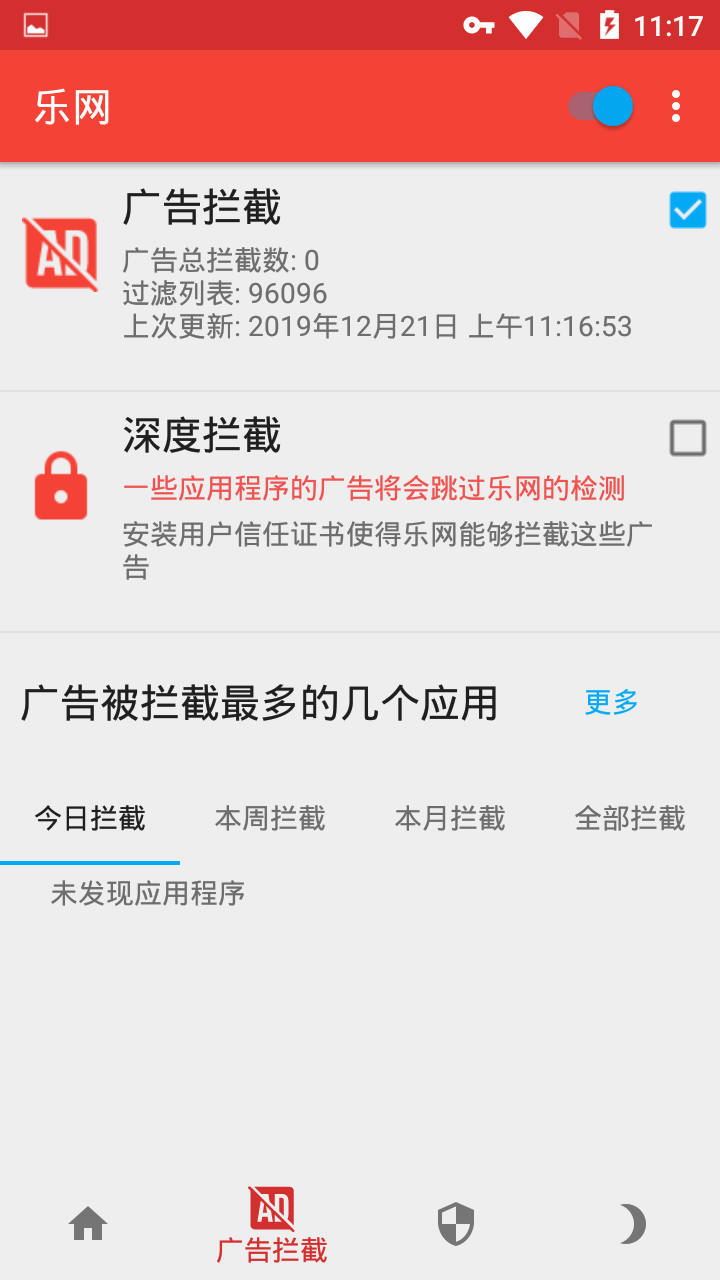Switch to the 本月拦截 tab
The image size is (720, 1280).
450,819
